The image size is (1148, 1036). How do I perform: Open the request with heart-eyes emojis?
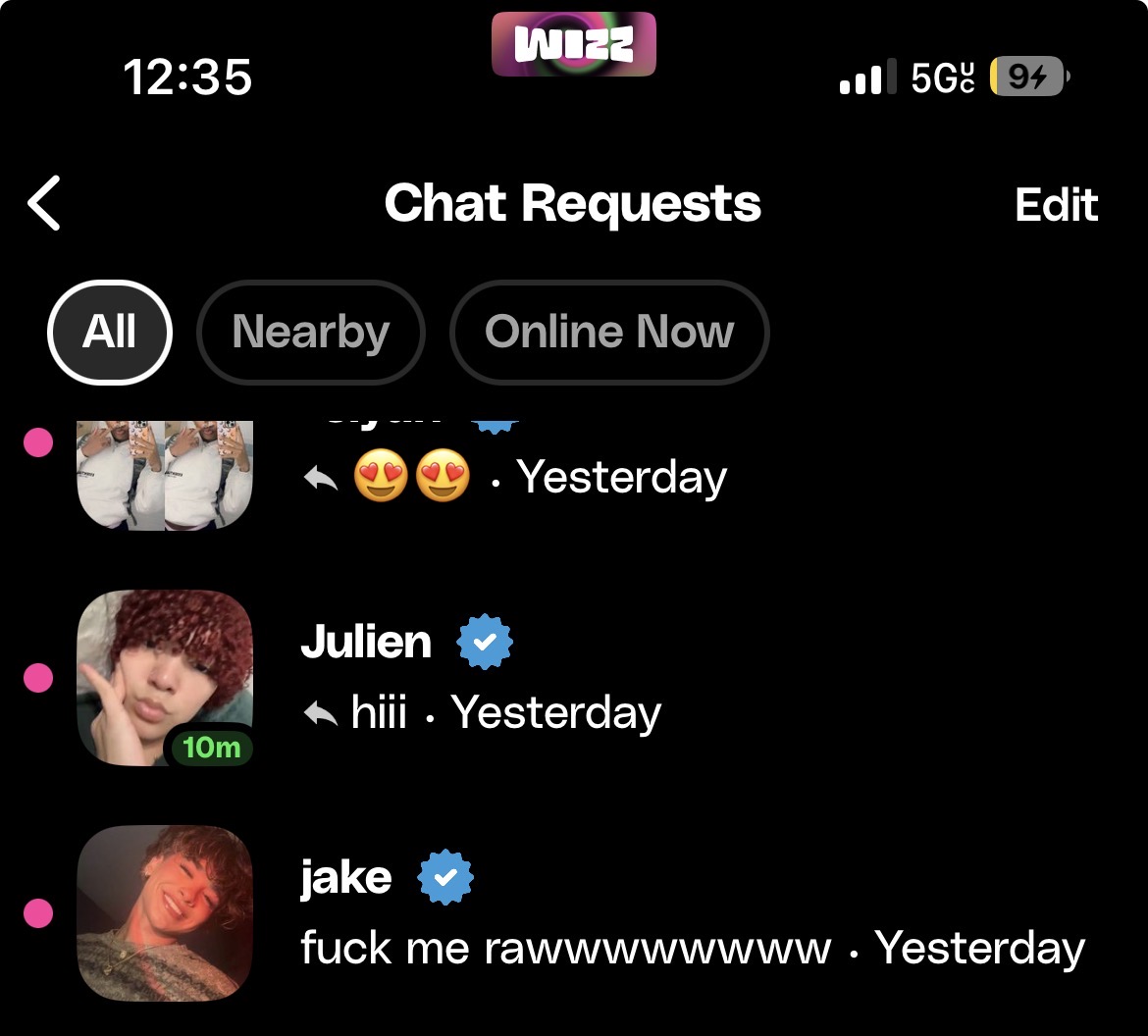point(589,478)
